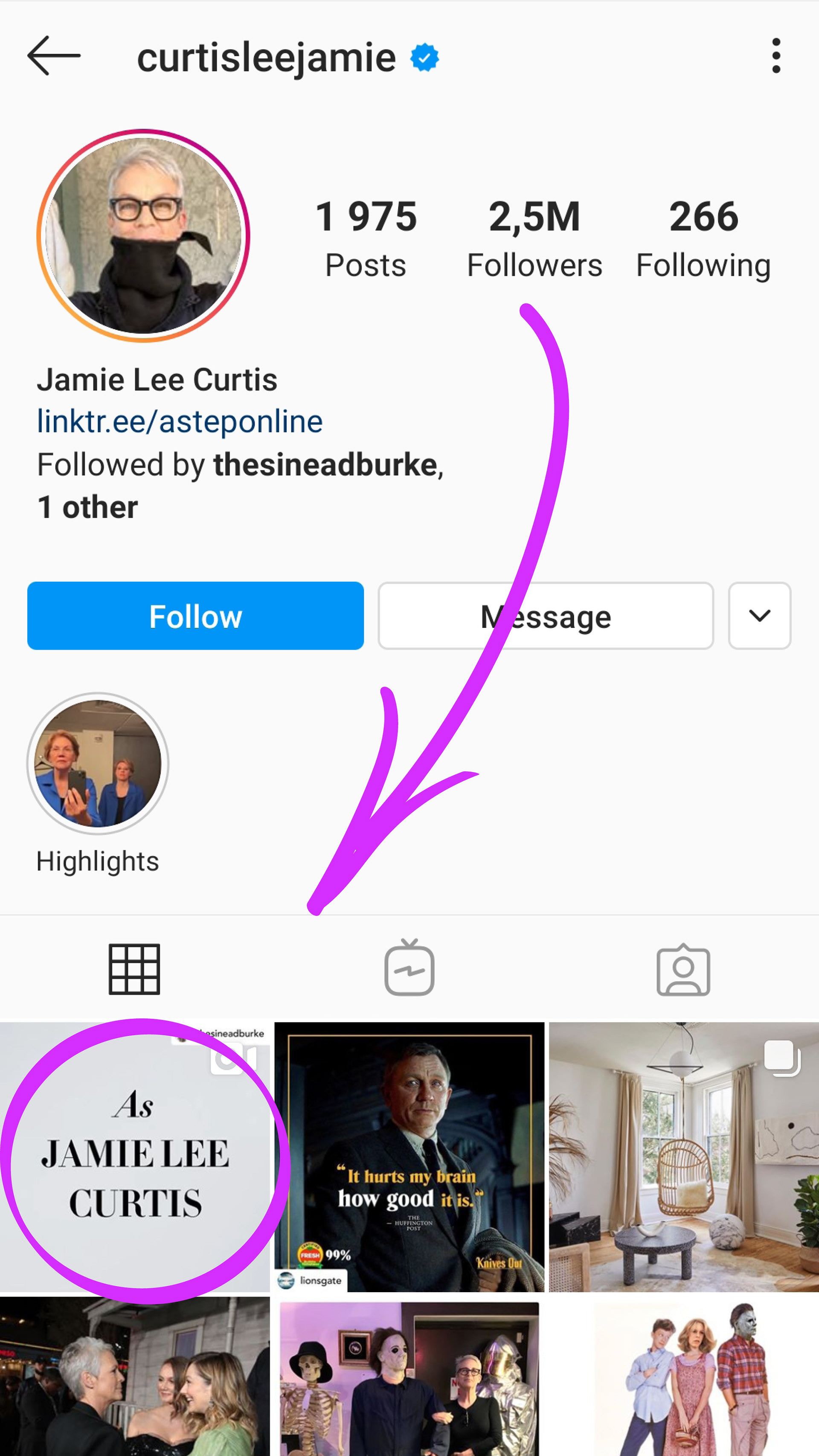The height and width of the screenshot is (1456, 819).
Task: Switch to the posts grid tab
Action: [x=134, y=969]
